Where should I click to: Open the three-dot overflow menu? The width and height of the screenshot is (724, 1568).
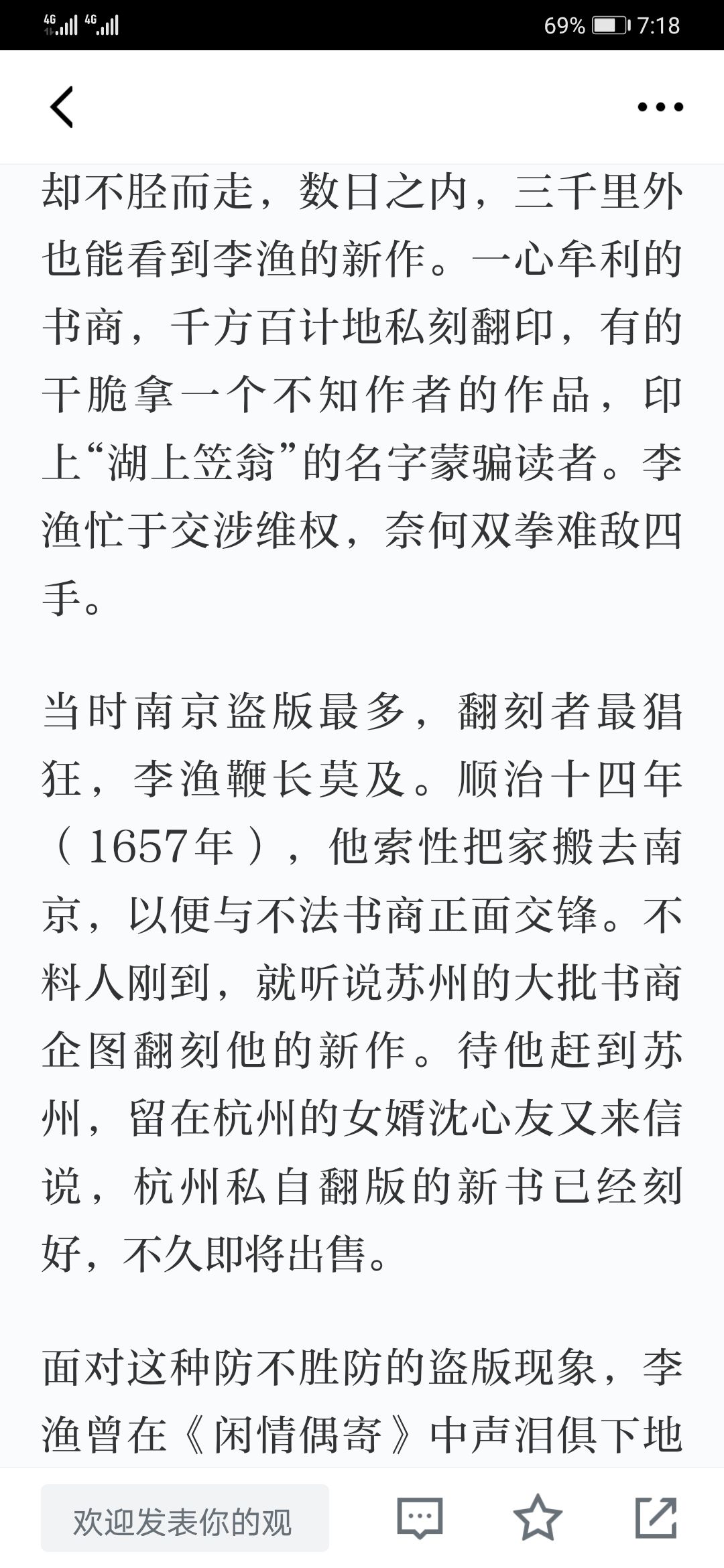(660, 107)
